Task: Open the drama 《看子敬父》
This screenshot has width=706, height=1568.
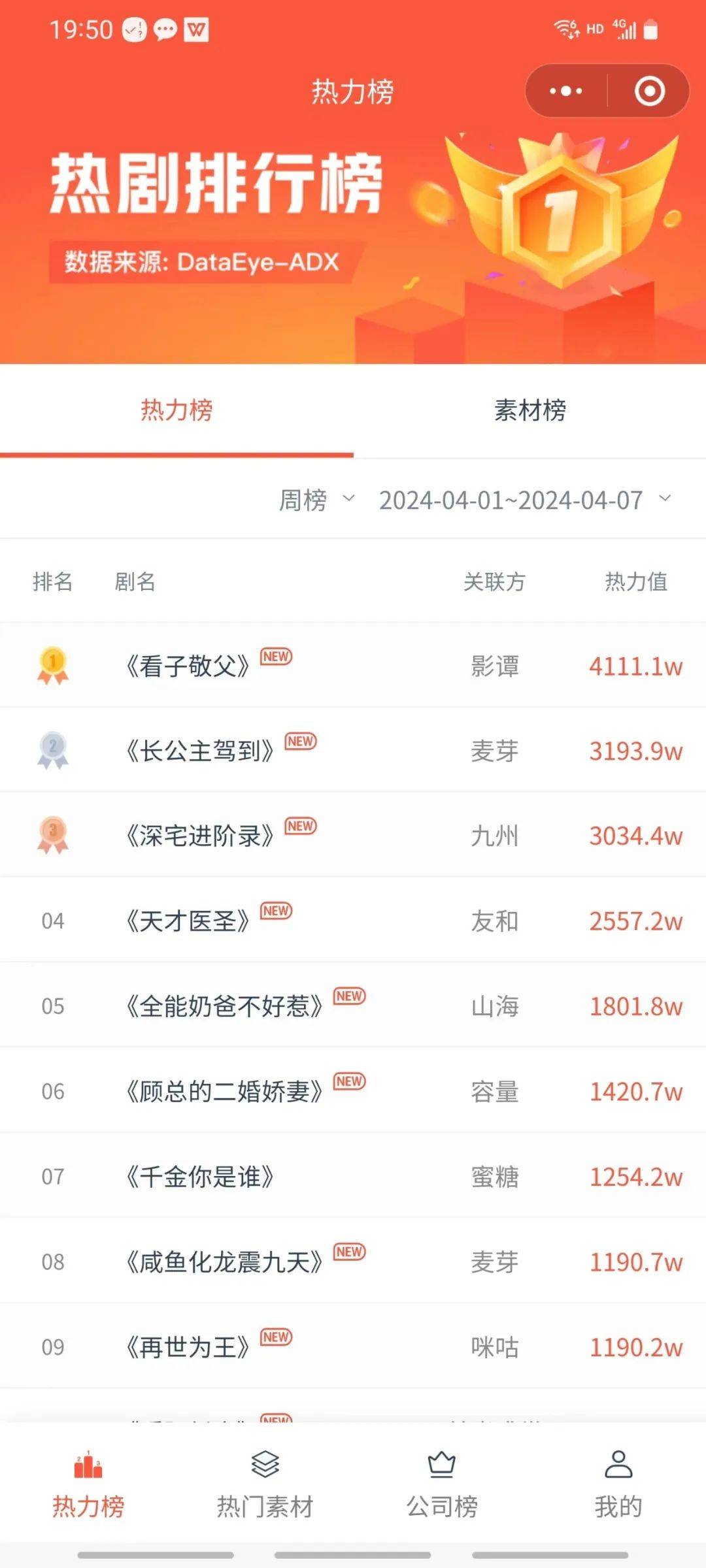Action: point(188,666)
